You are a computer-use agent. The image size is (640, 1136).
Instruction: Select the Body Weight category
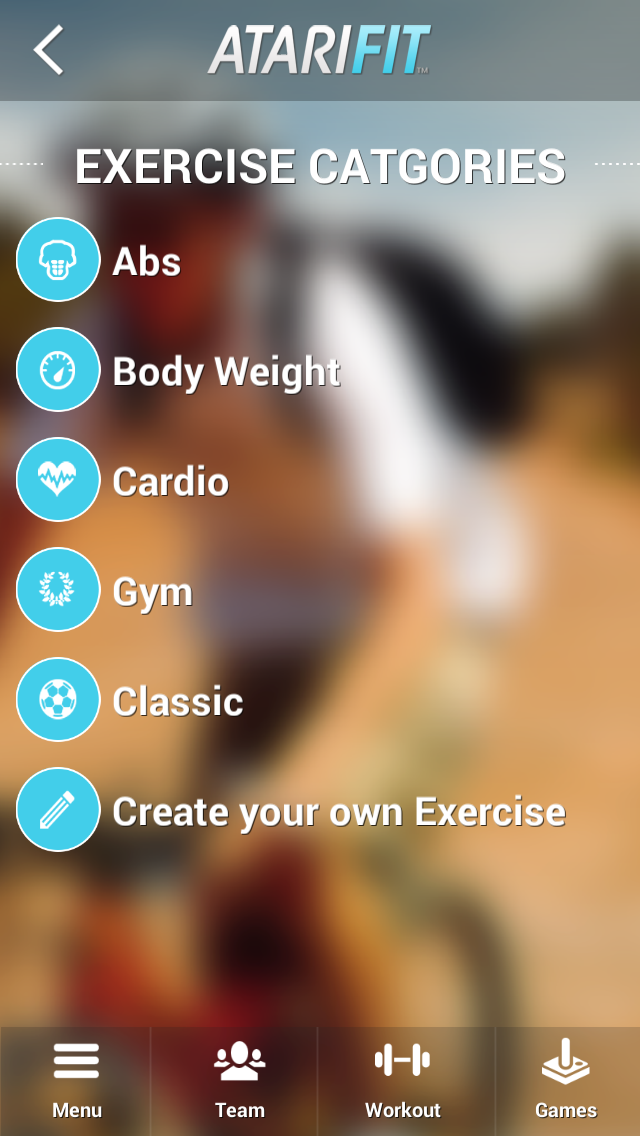pyautogui.click(x=225, y=371)
